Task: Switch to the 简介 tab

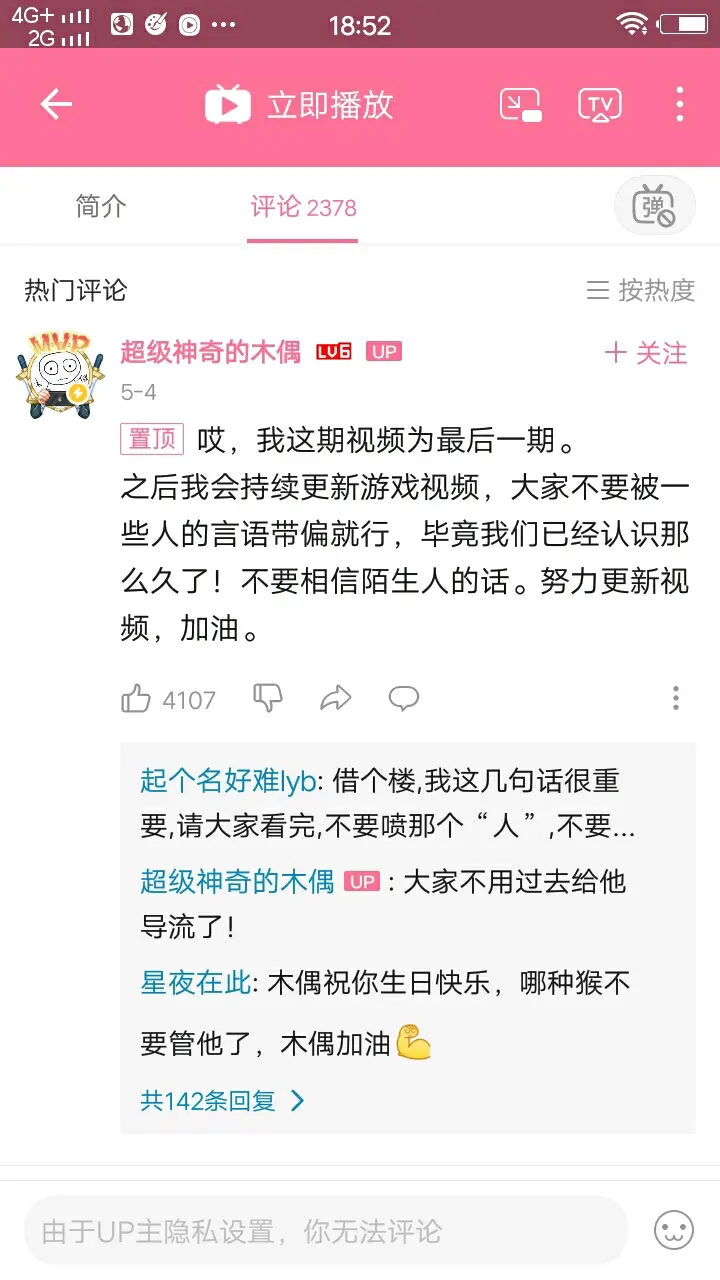Action: (101, 207)
